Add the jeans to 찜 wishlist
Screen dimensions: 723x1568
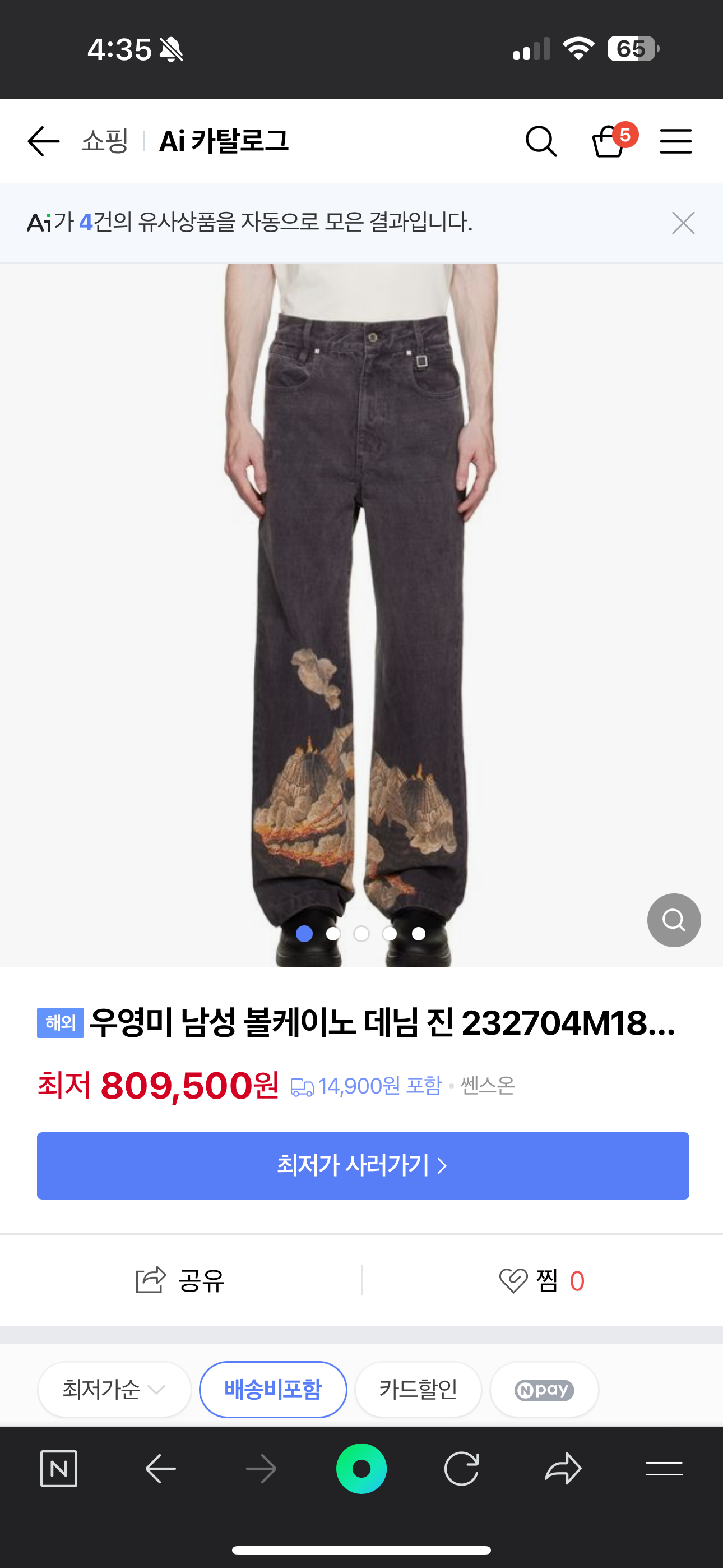(x=541, y=1280)
